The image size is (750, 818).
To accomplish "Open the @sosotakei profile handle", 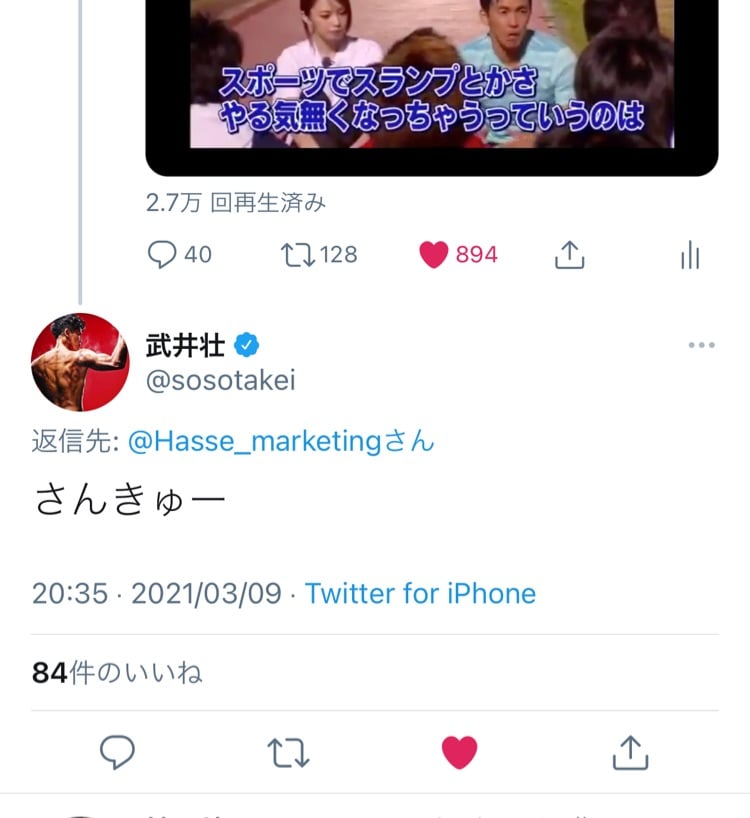I will tap(221, 381).
